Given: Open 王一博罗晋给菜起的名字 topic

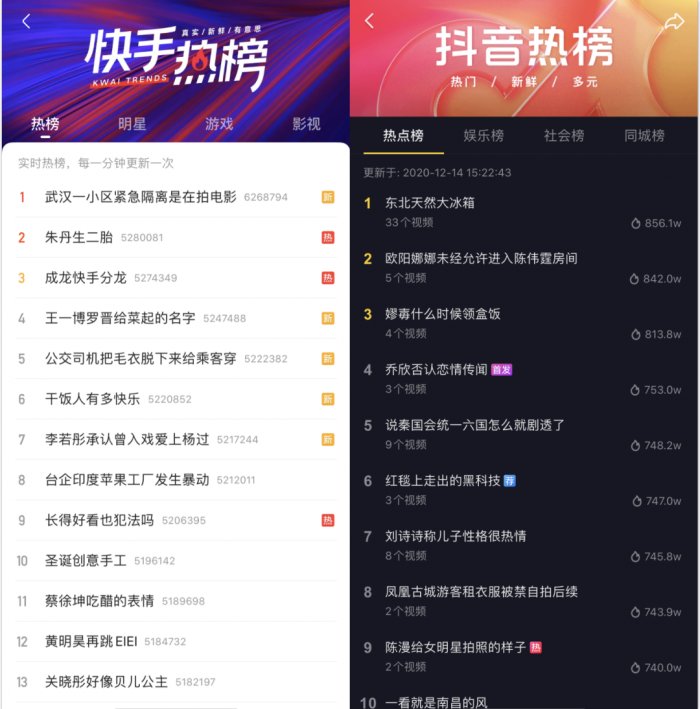Looking at the screenshot, I should click(120, 318).
